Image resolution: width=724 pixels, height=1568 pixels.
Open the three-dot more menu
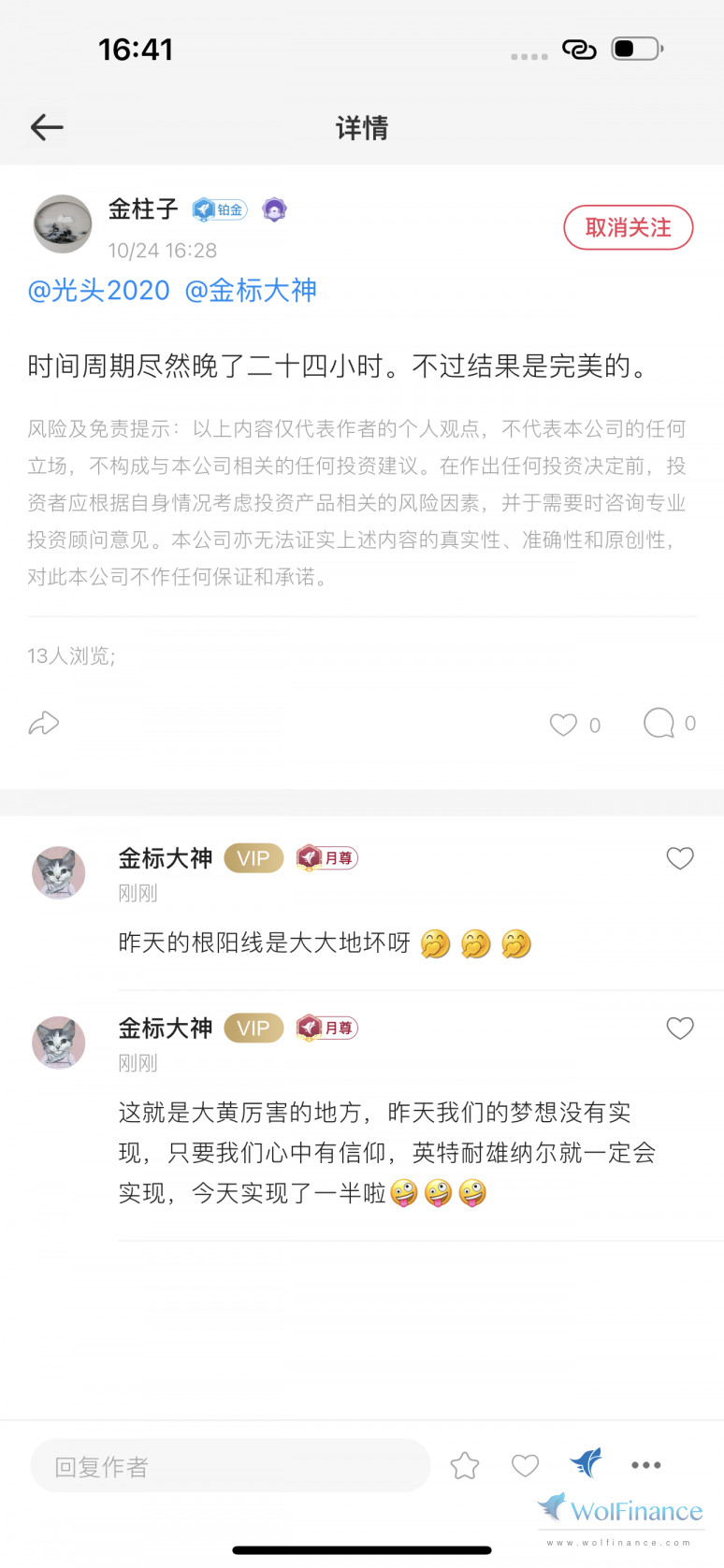646,1465
